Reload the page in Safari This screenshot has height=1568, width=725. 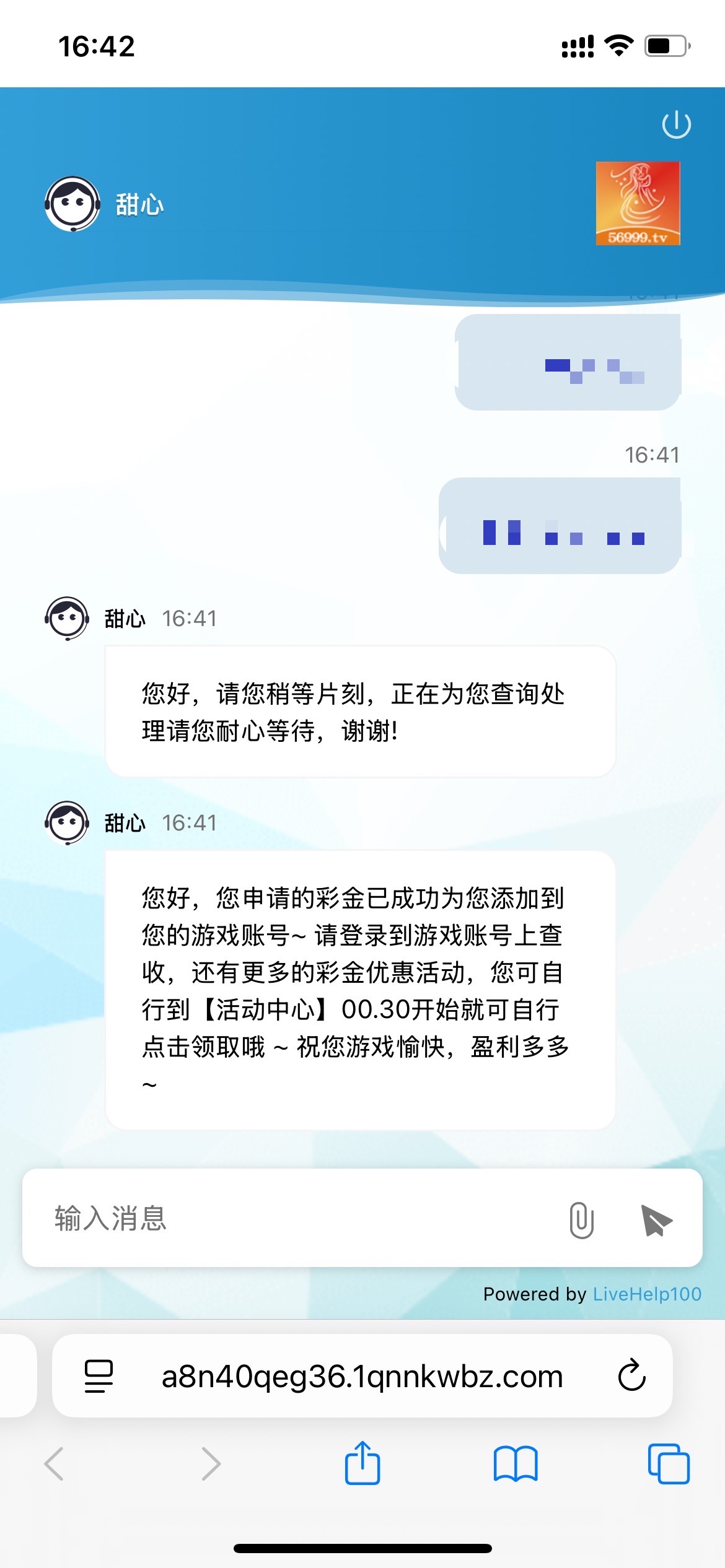coord(631,1375)
